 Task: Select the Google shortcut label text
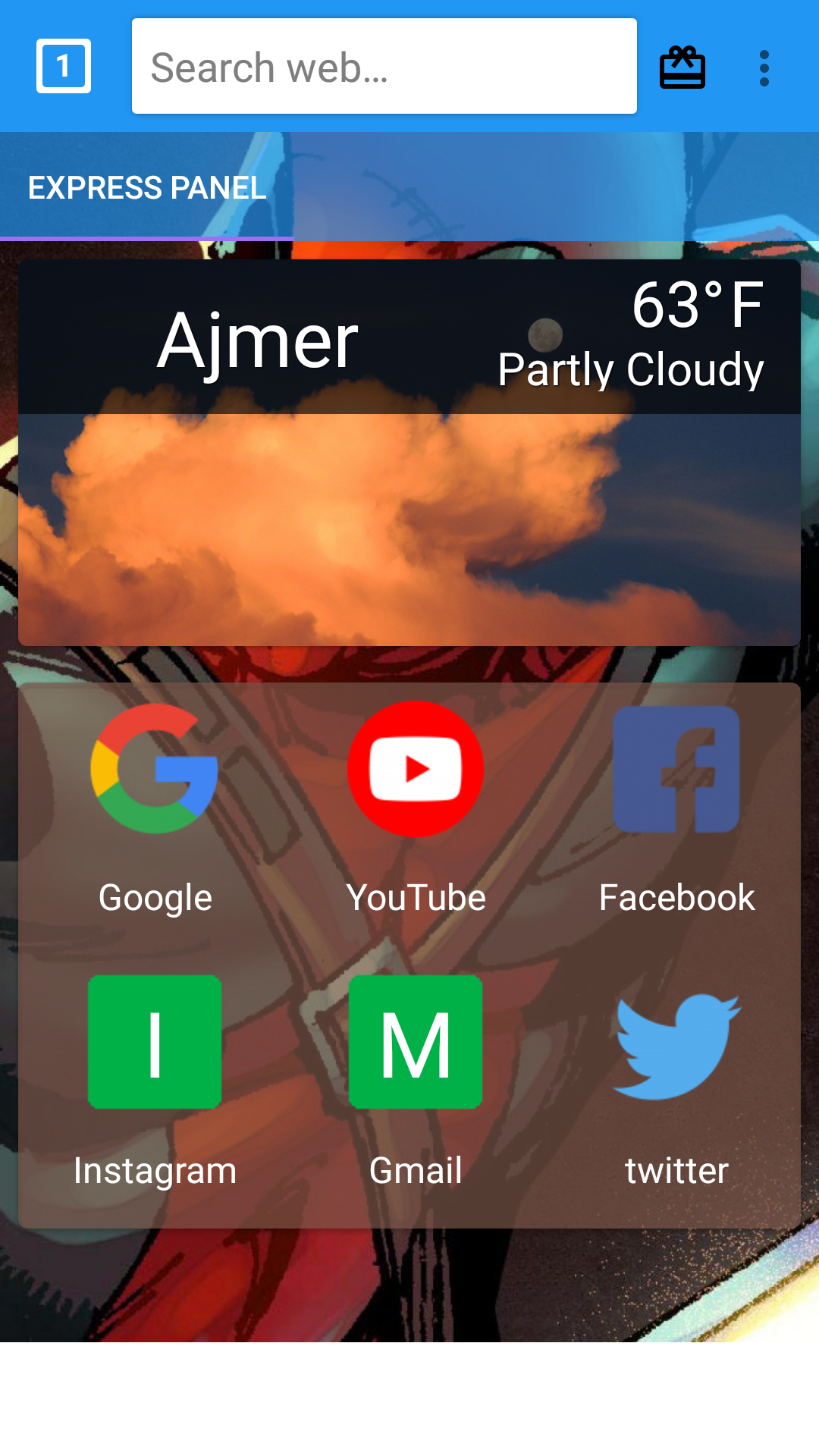155,897
